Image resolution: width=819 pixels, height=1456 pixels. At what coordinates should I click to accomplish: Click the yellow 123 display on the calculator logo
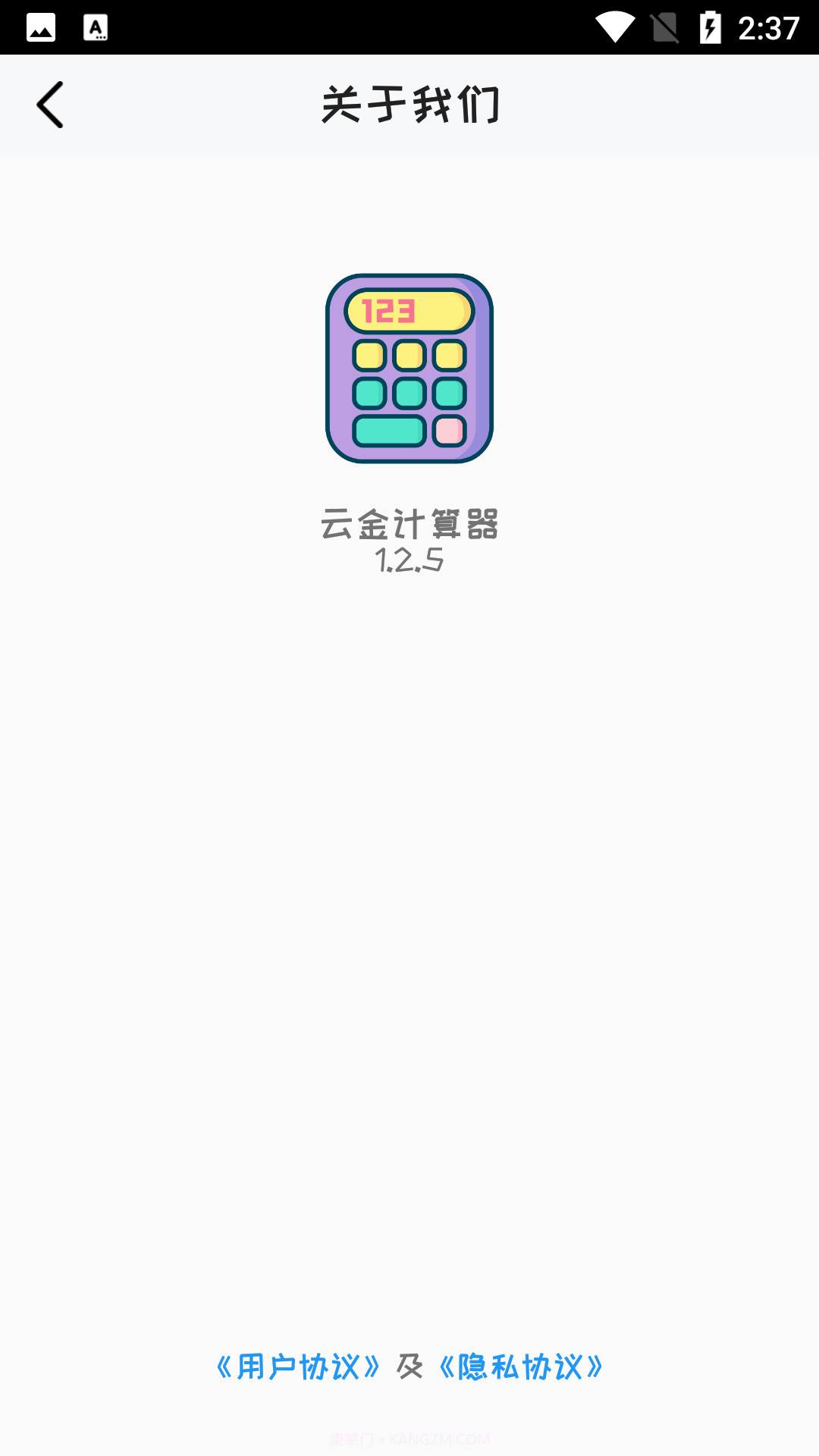coord(407,309)
